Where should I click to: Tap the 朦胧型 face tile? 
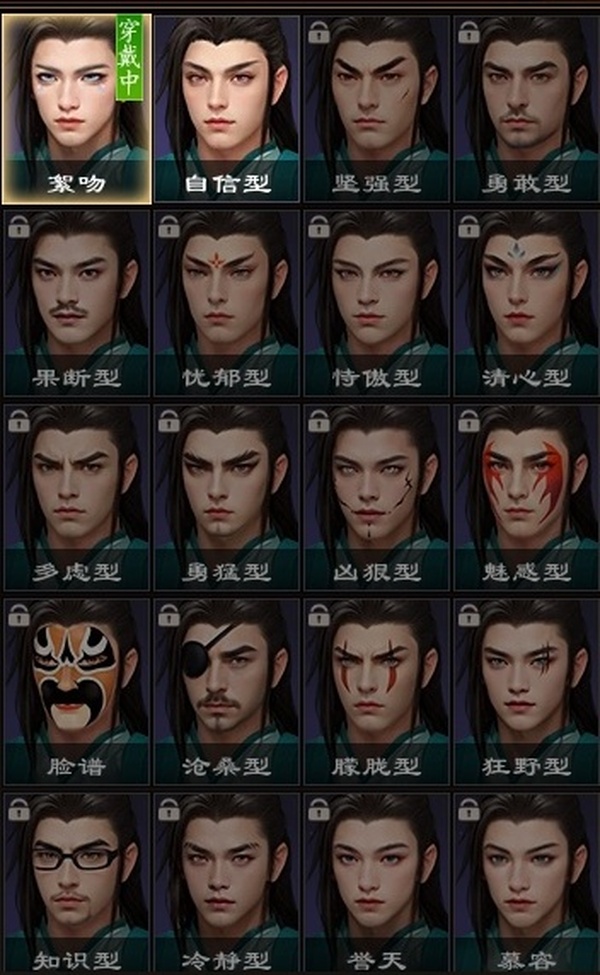pos(376,691)
